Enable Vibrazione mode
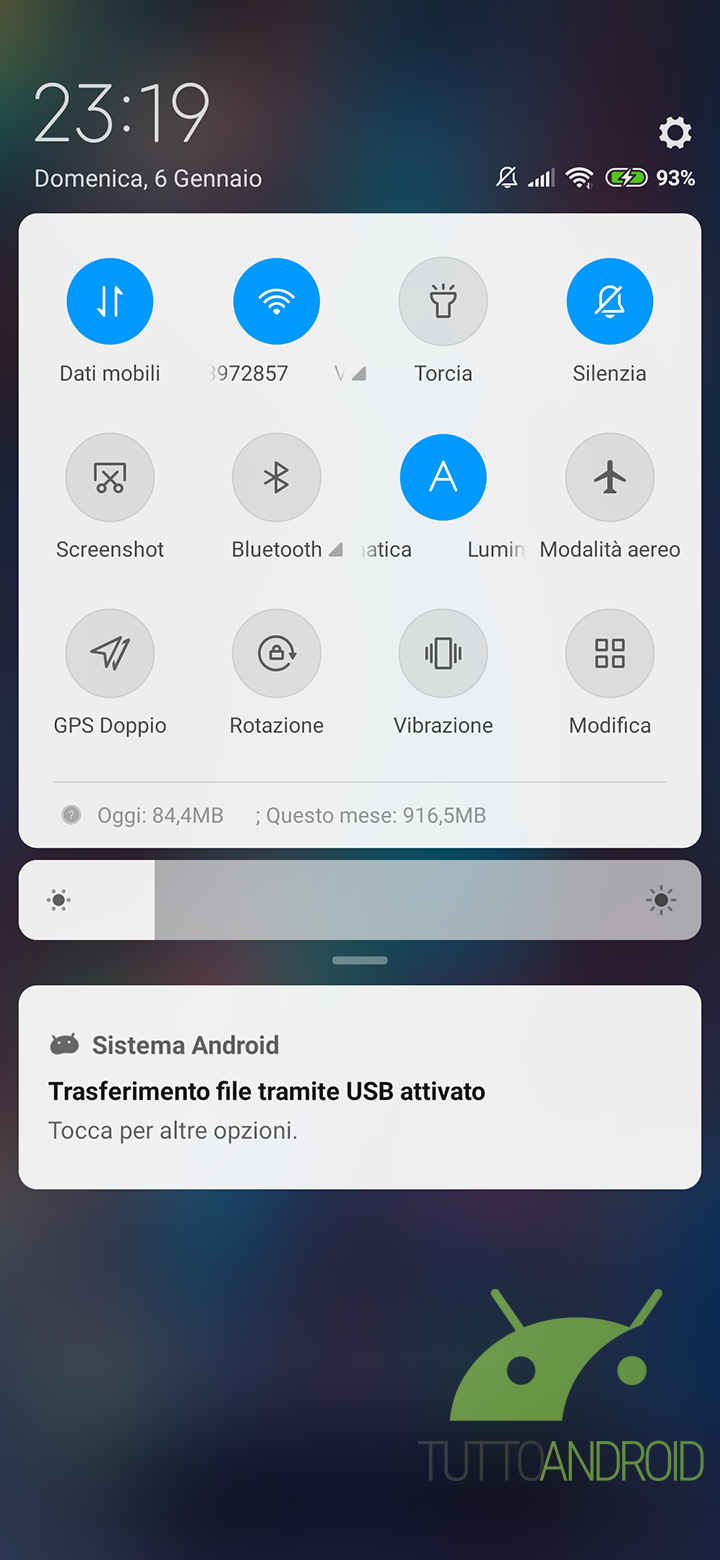Viewport: 720px width, 1560px height. tap(443, 653)
